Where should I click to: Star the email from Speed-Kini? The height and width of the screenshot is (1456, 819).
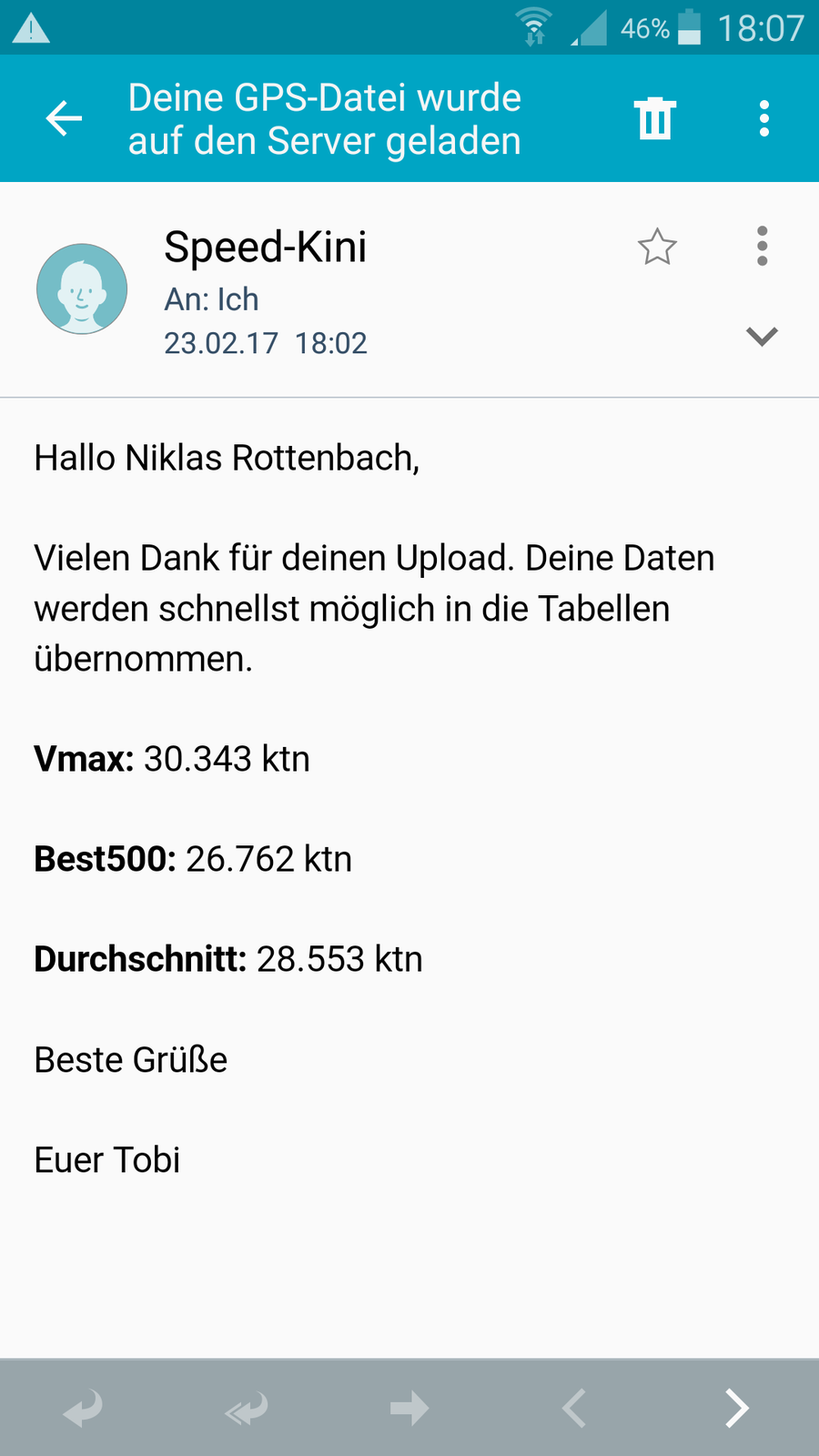pyautogui.click(x=657, y=247)
